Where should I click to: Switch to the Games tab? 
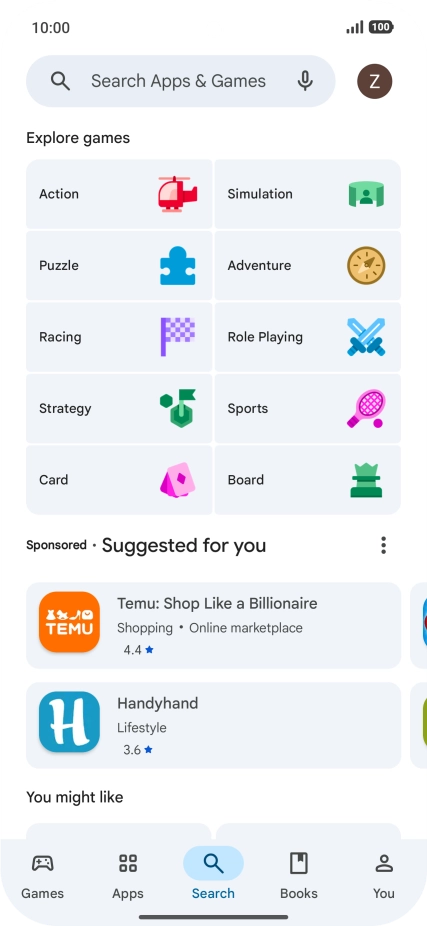coord(43,875)
